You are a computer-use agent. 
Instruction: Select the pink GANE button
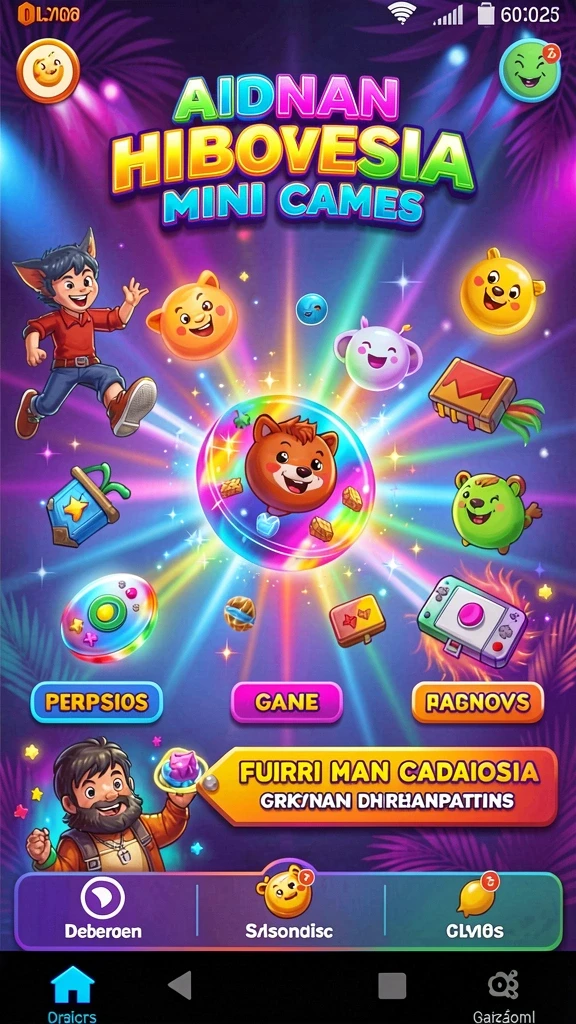(287, 702)
